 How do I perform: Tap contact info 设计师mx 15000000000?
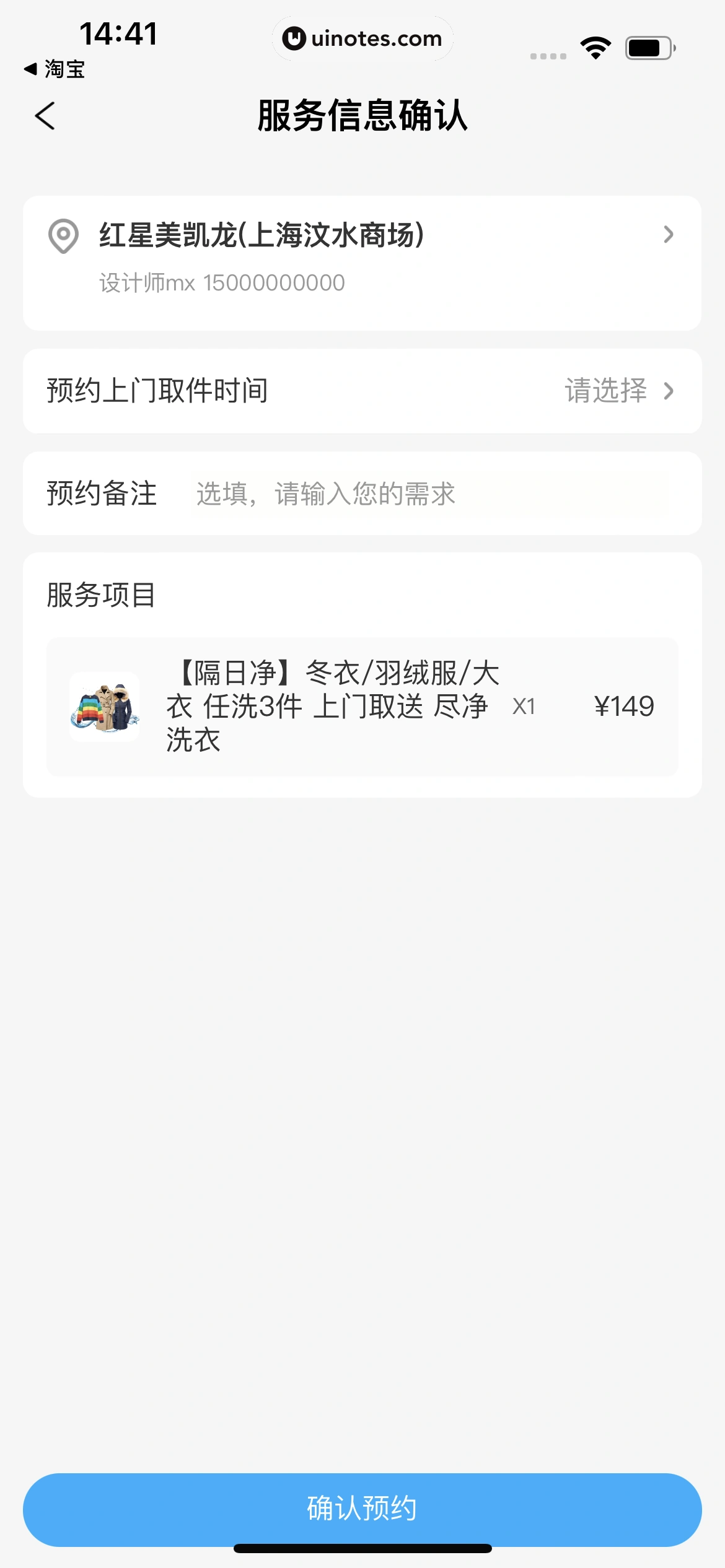(221, 282)
